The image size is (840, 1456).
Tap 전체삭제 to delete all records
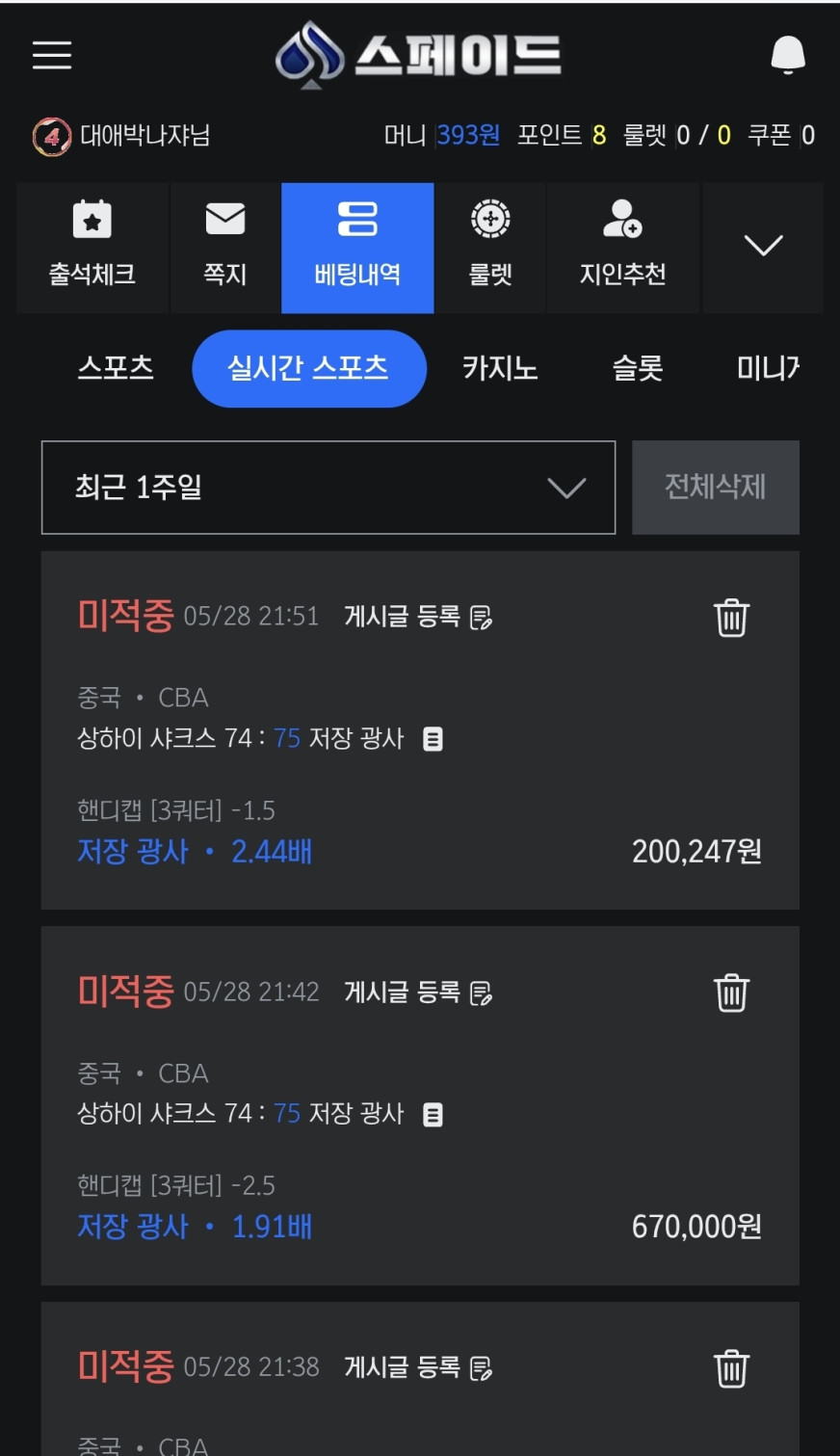coord(716,488)
